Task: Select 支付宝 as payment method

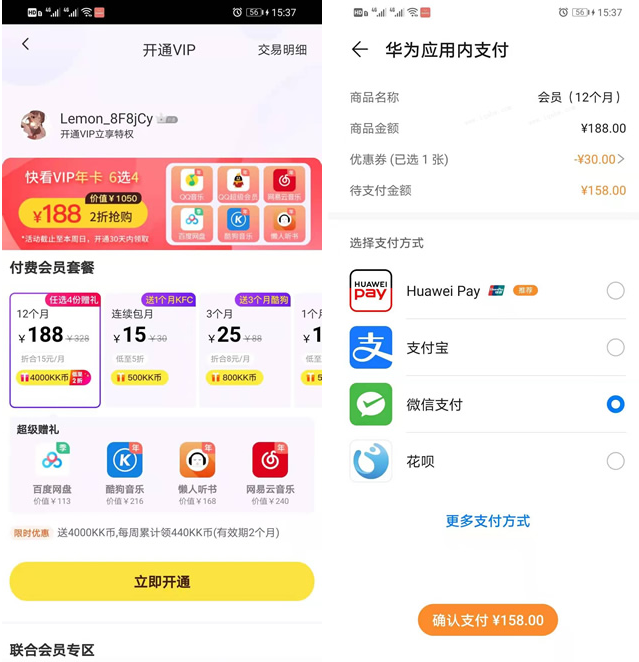Action: (x=615, y=348)
